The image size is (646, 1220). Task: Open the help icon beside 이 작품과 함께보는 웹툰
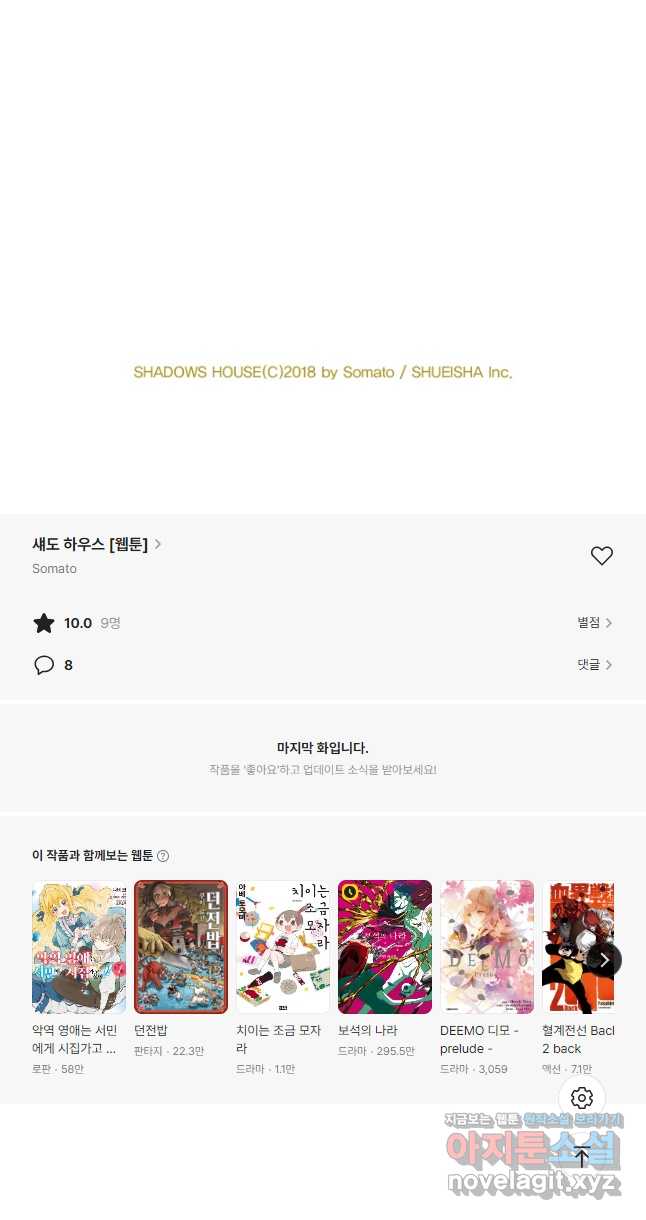point(163,856)
